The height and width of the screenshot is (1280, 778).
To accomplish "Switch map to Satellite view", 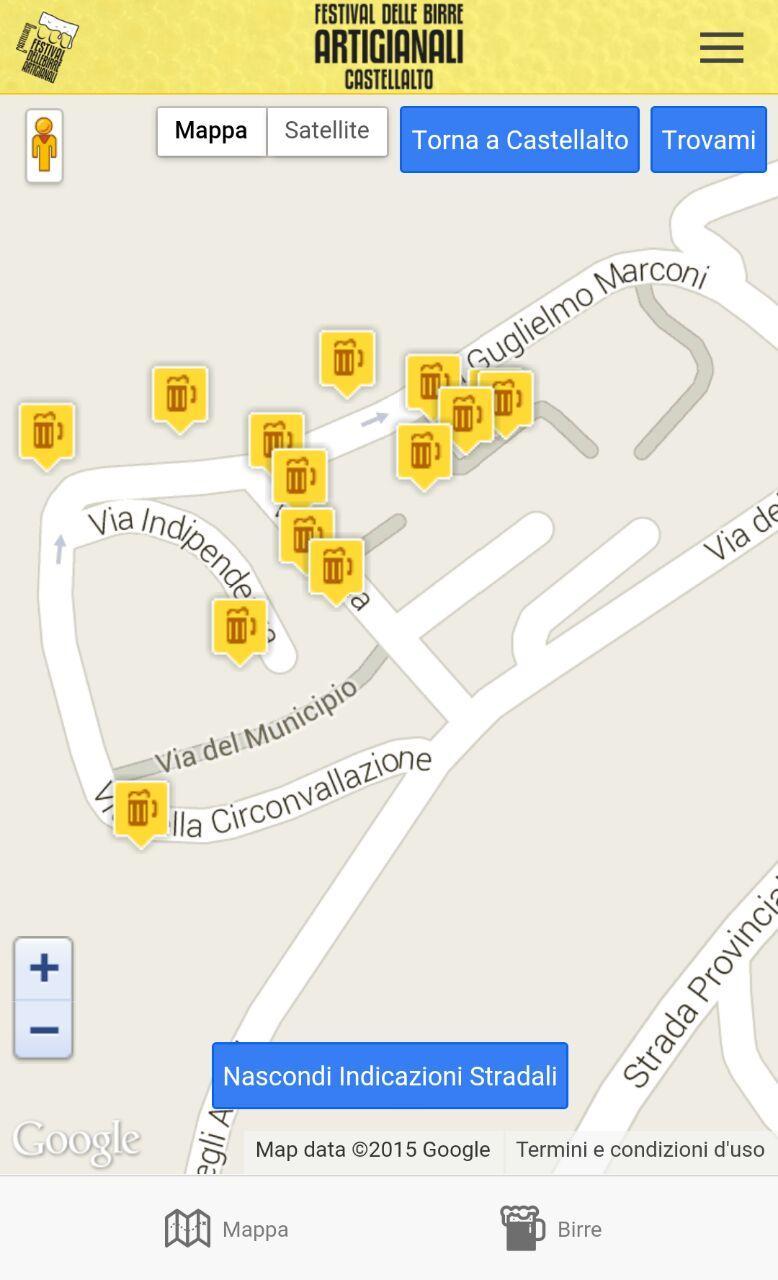I will pyautogui.click(x=327, y=131).
